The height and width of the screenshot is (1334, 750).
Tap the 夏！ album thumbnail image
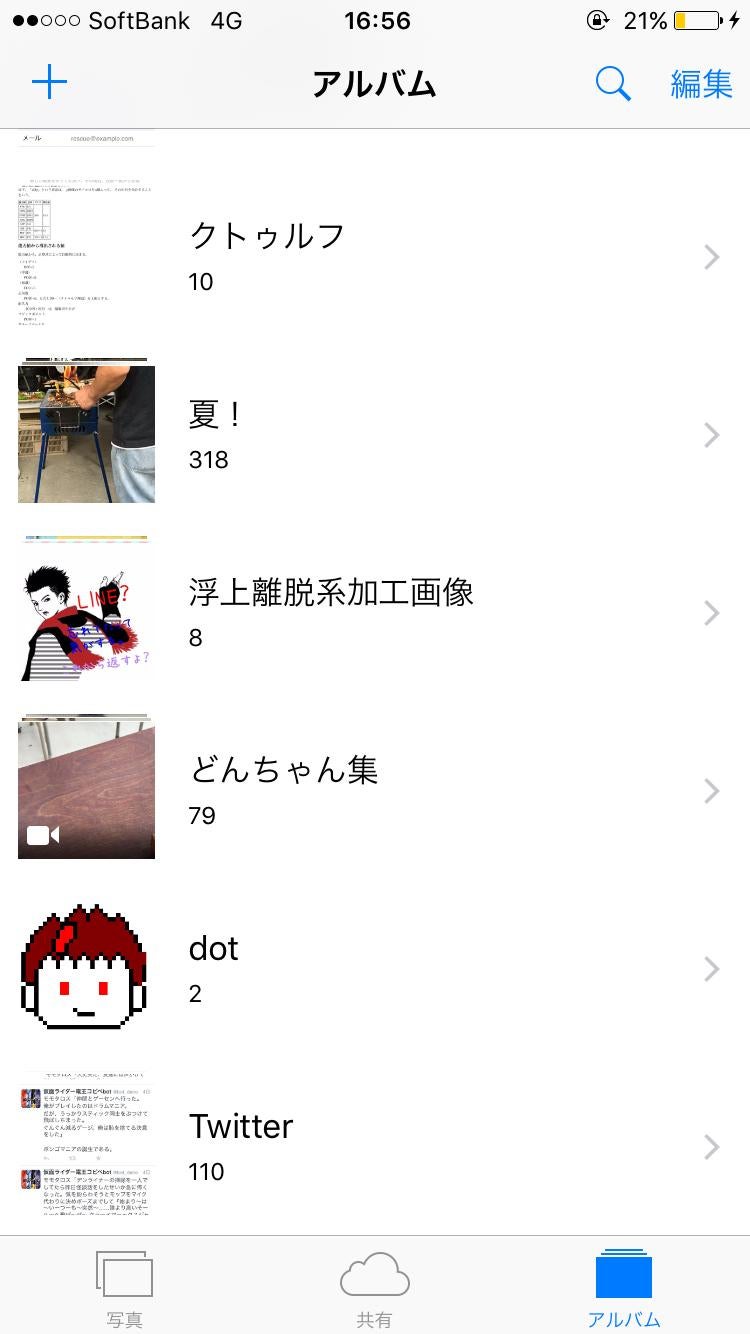tap(86, 434)
